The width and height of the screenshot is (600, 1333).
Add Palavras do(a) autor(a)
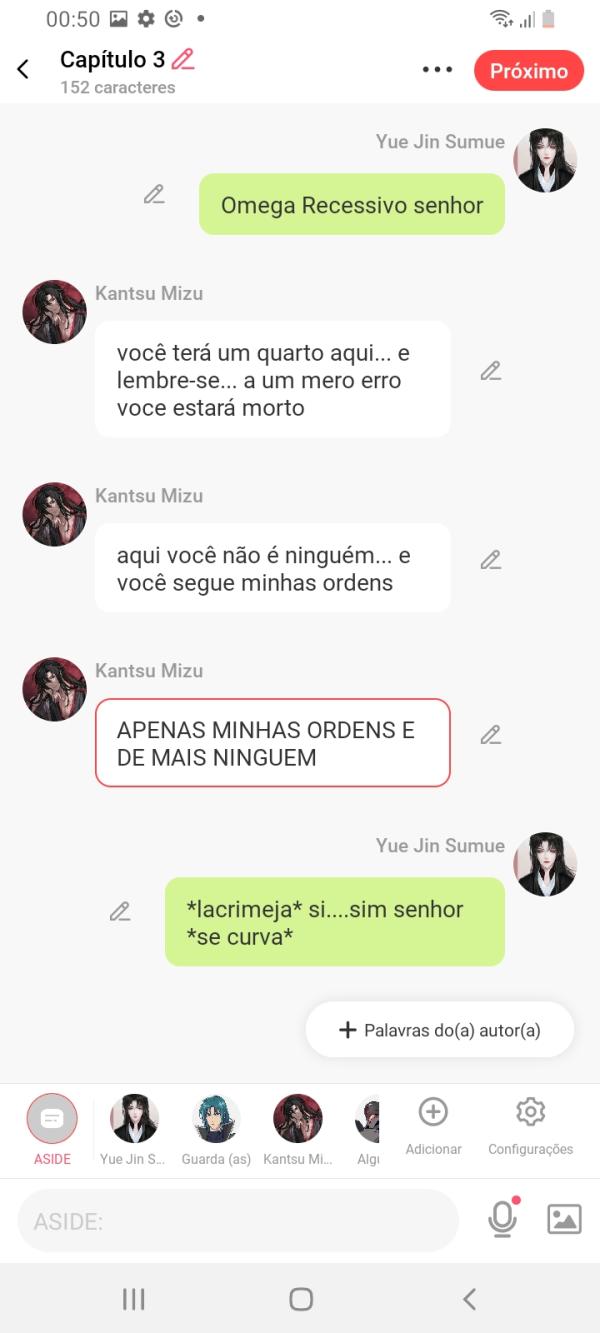coord(440,1030)
